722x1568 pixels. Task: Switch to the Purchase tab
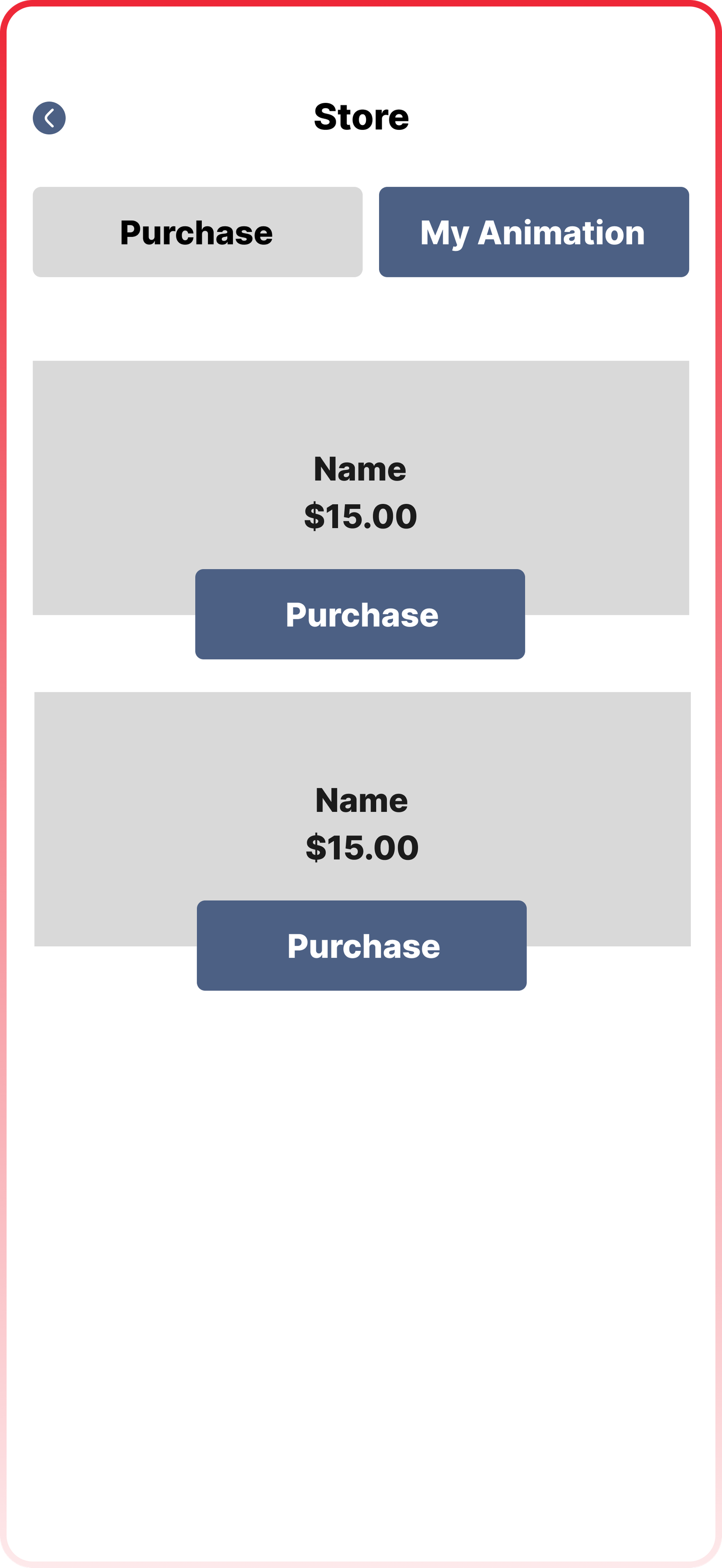[x=197, y=232]
